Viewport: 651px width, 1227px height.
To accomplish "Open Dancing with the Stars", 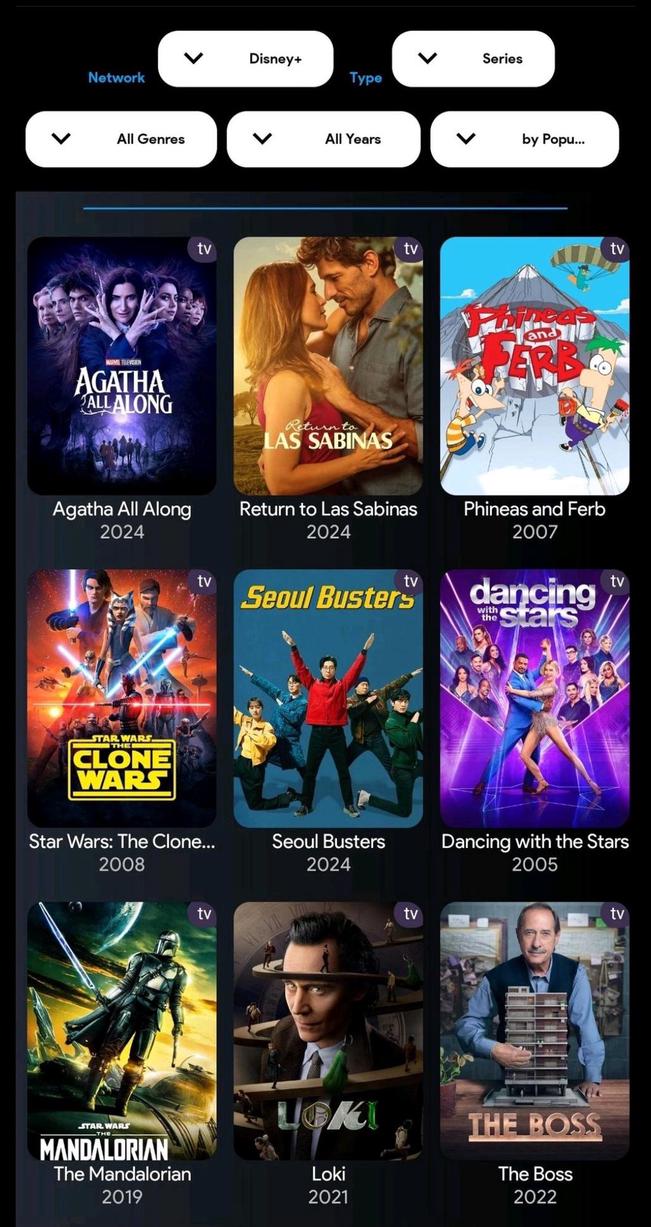I will (534, 698).
